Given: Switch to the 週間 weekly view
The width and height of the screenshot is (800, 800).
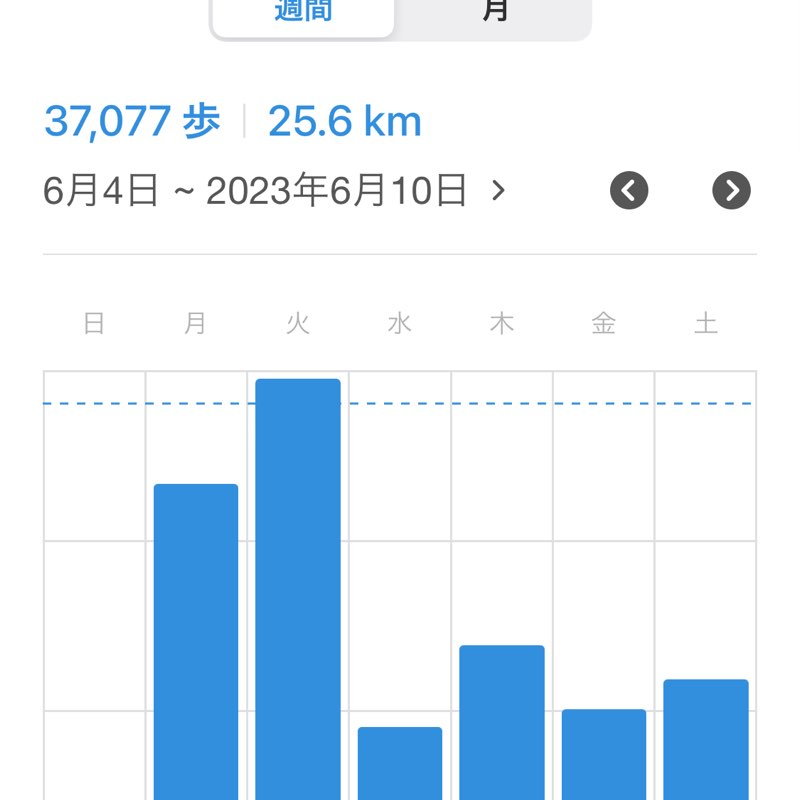Looking at the screenshot, I should [x=303, y=14].
